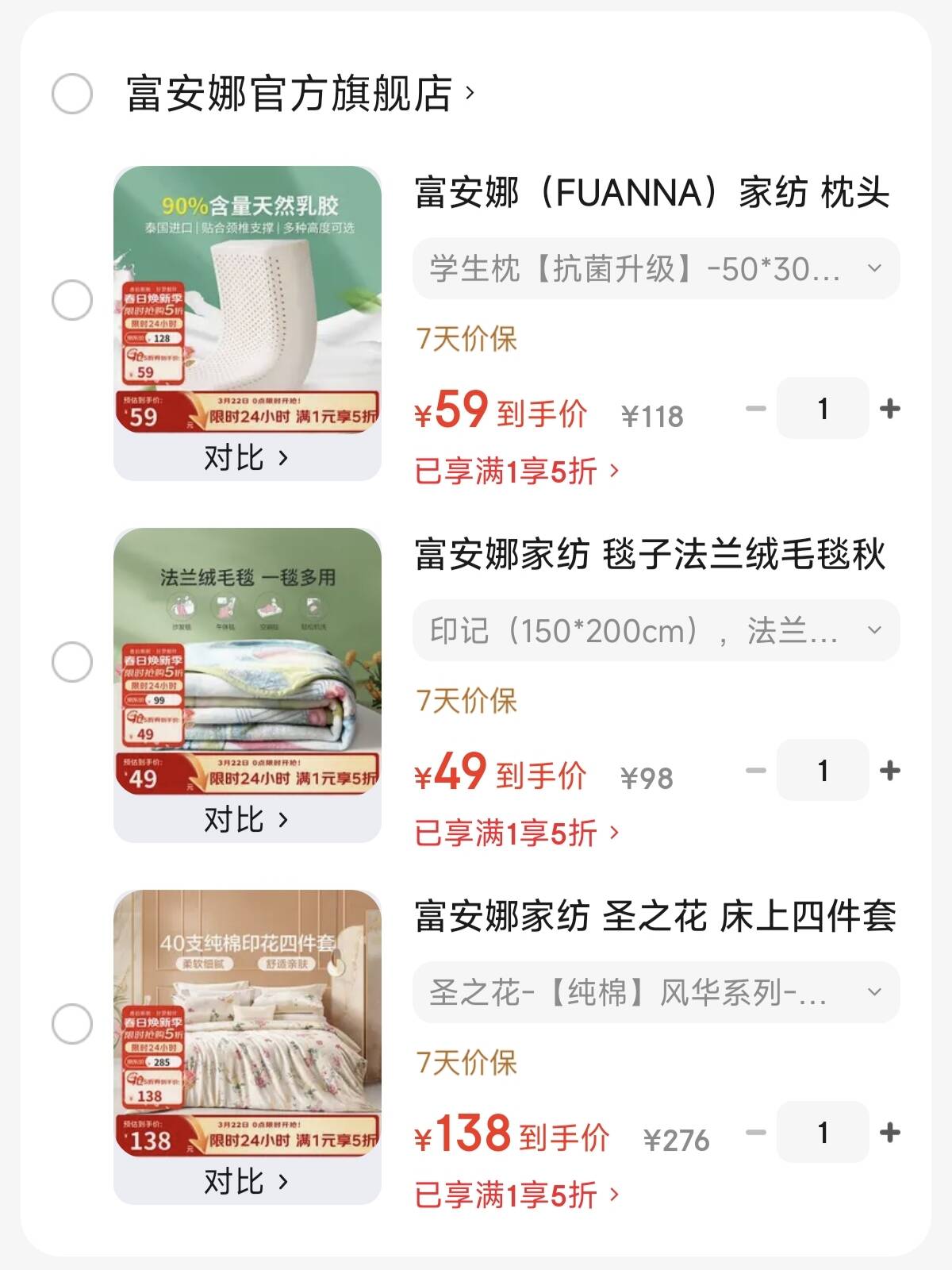952x1270 pixels.
Task: Open the flannel blanket product image
Action: (x=248, y=660)
